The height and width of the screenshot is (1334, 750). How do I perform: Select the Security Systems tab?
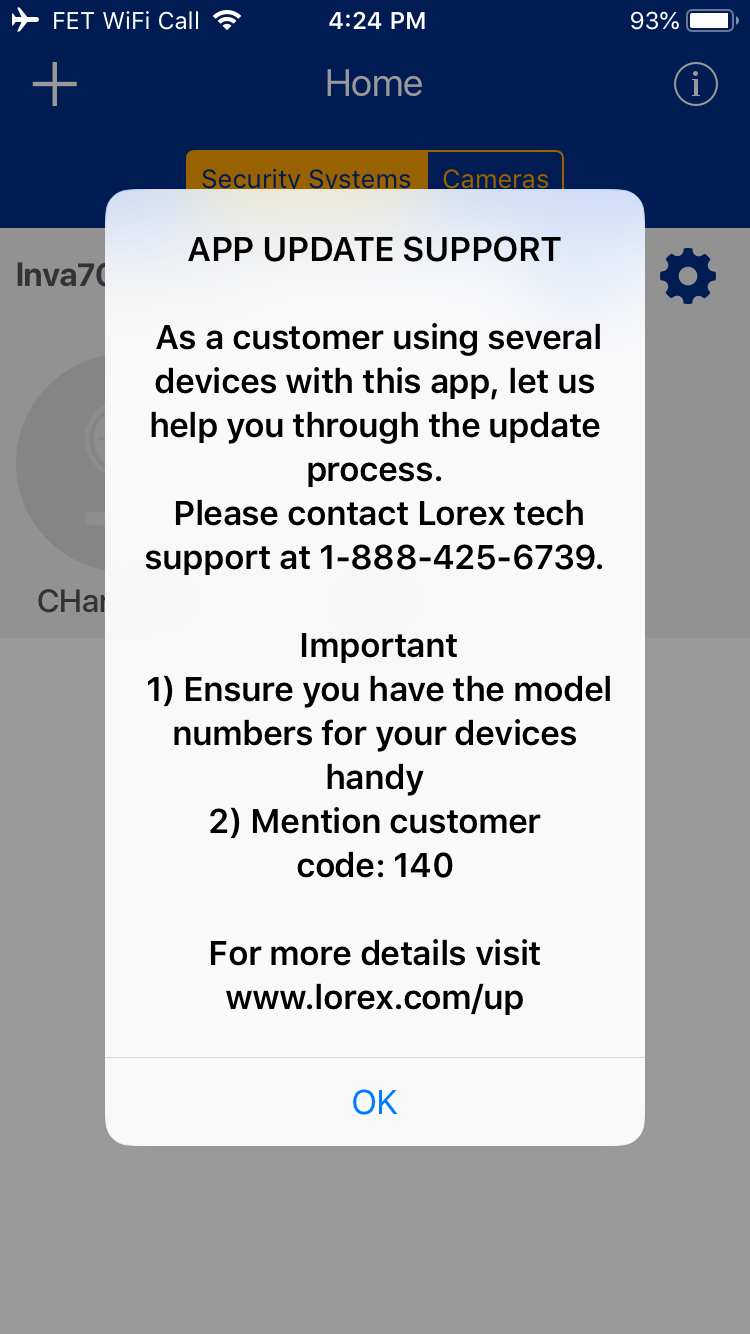click(x=306, y=174)
